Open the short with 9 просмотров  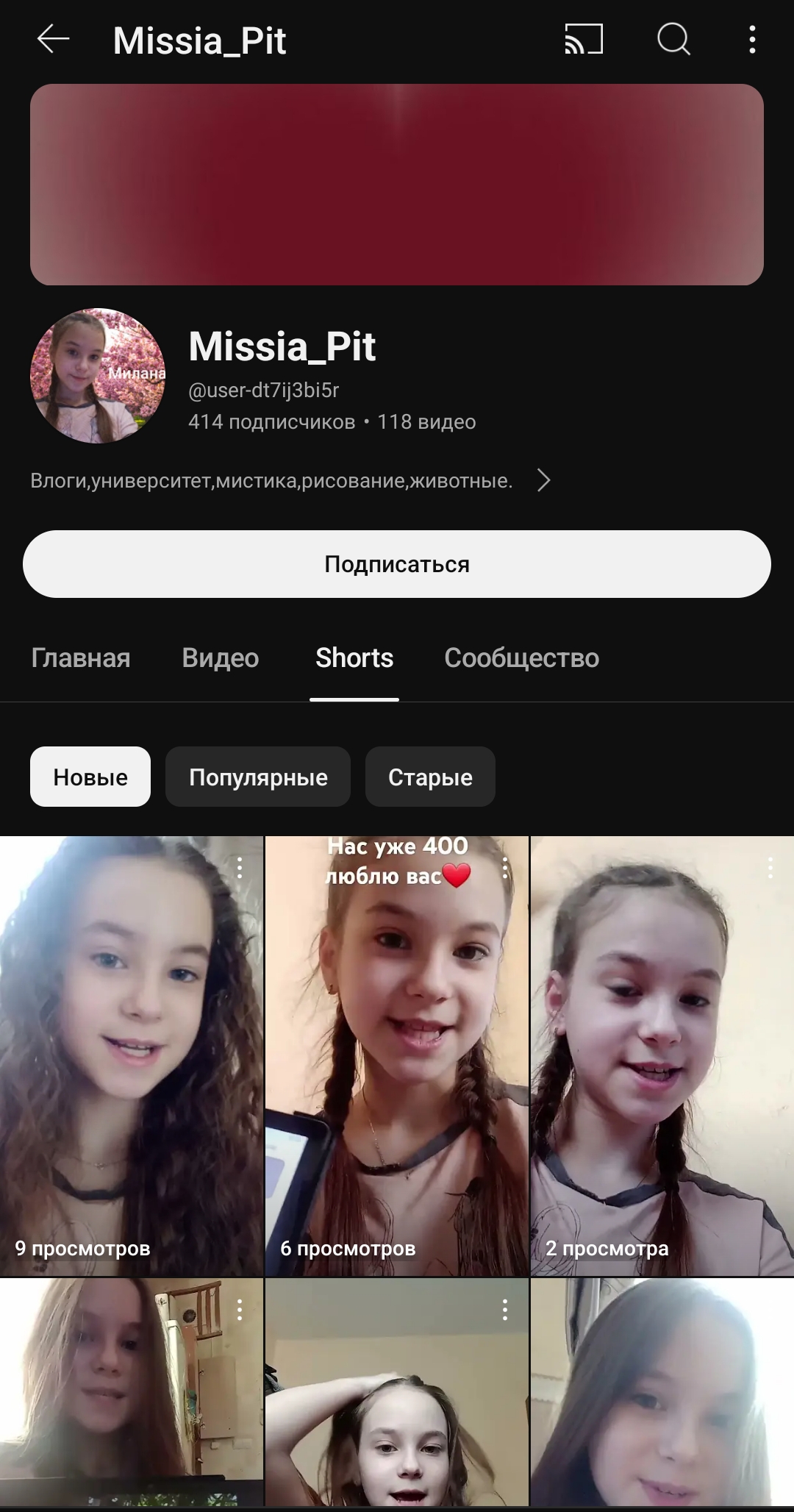[132, 1055]
